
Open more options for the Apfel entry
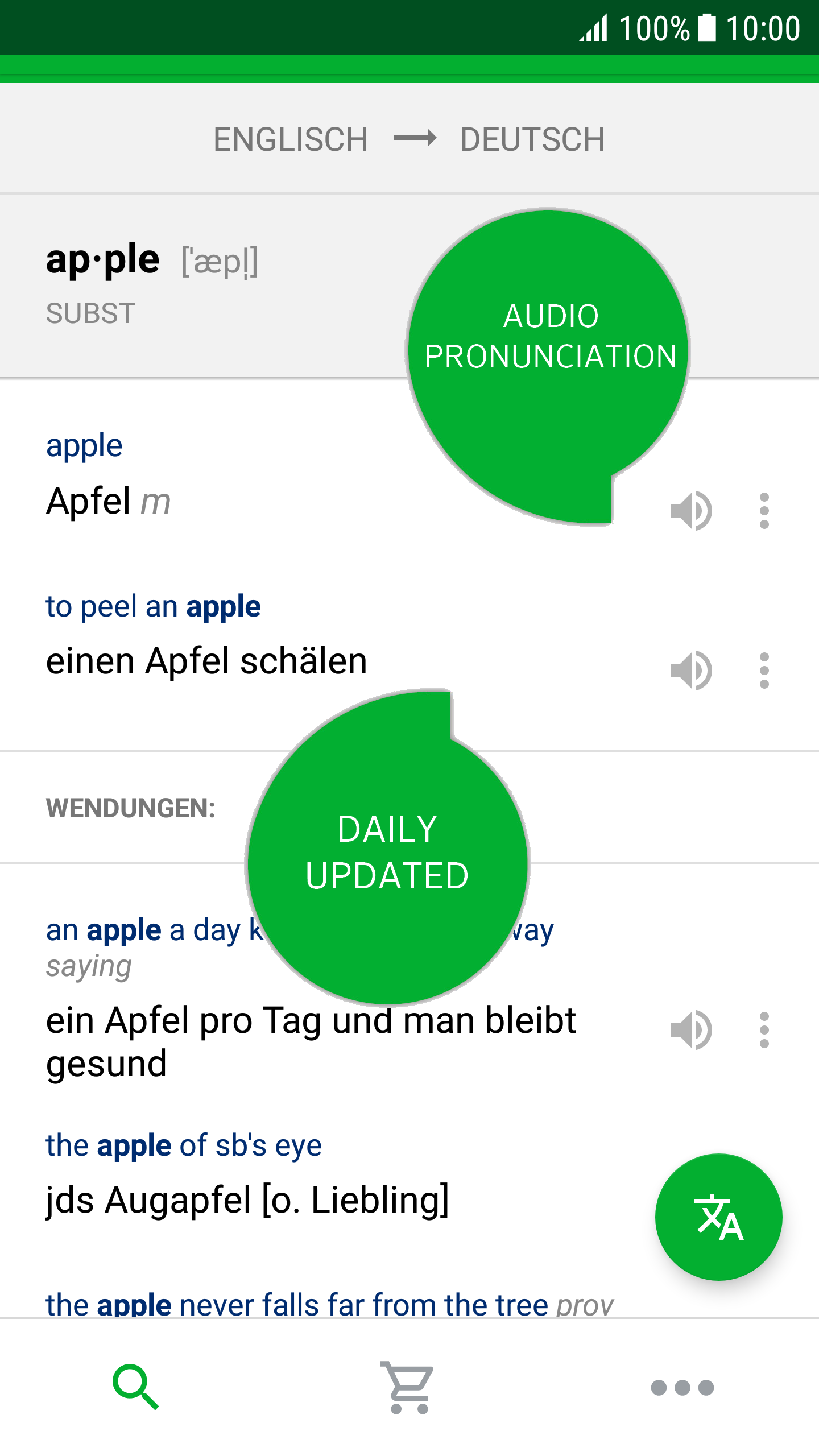coord(764,510)
